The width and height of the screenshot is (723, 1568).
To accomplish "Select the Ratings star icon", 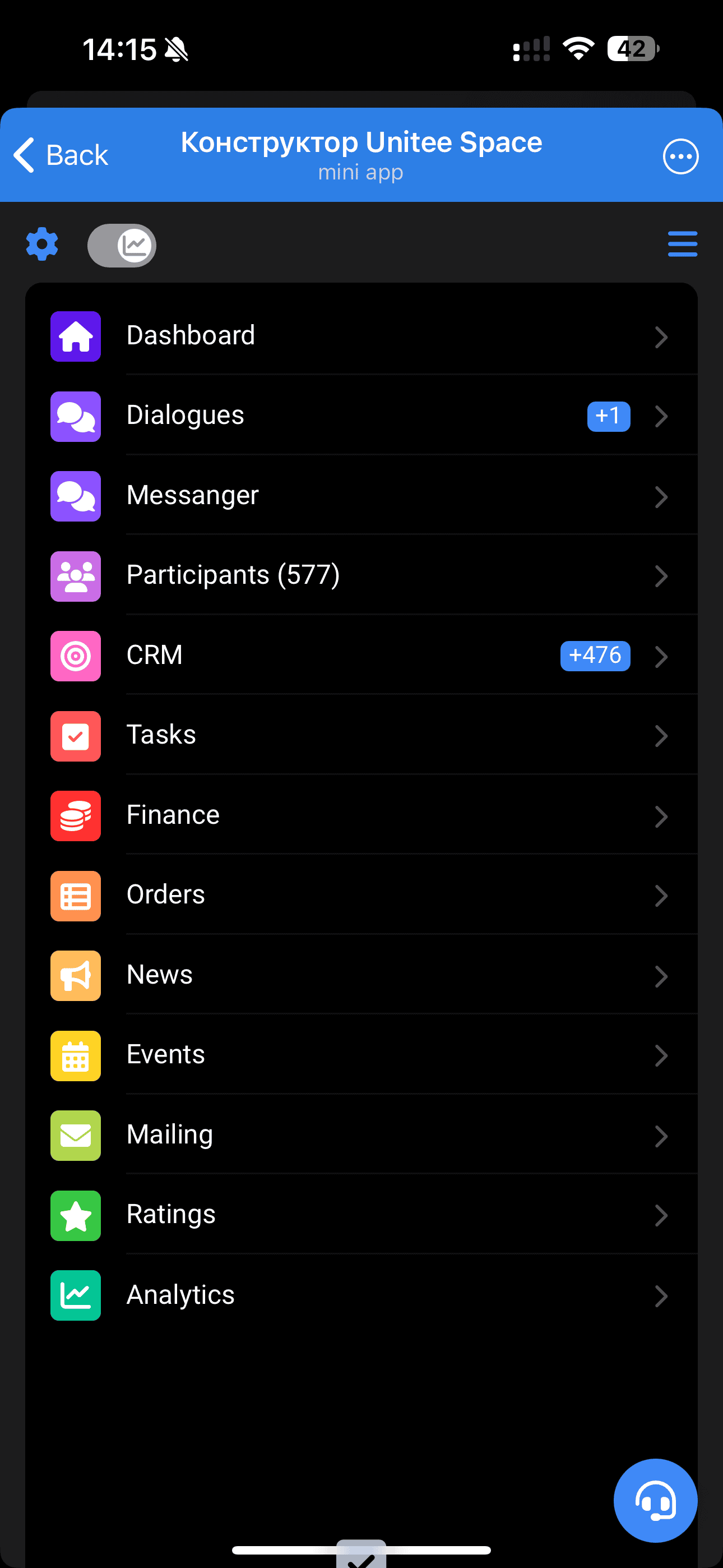I will (x=76, y=1216).
